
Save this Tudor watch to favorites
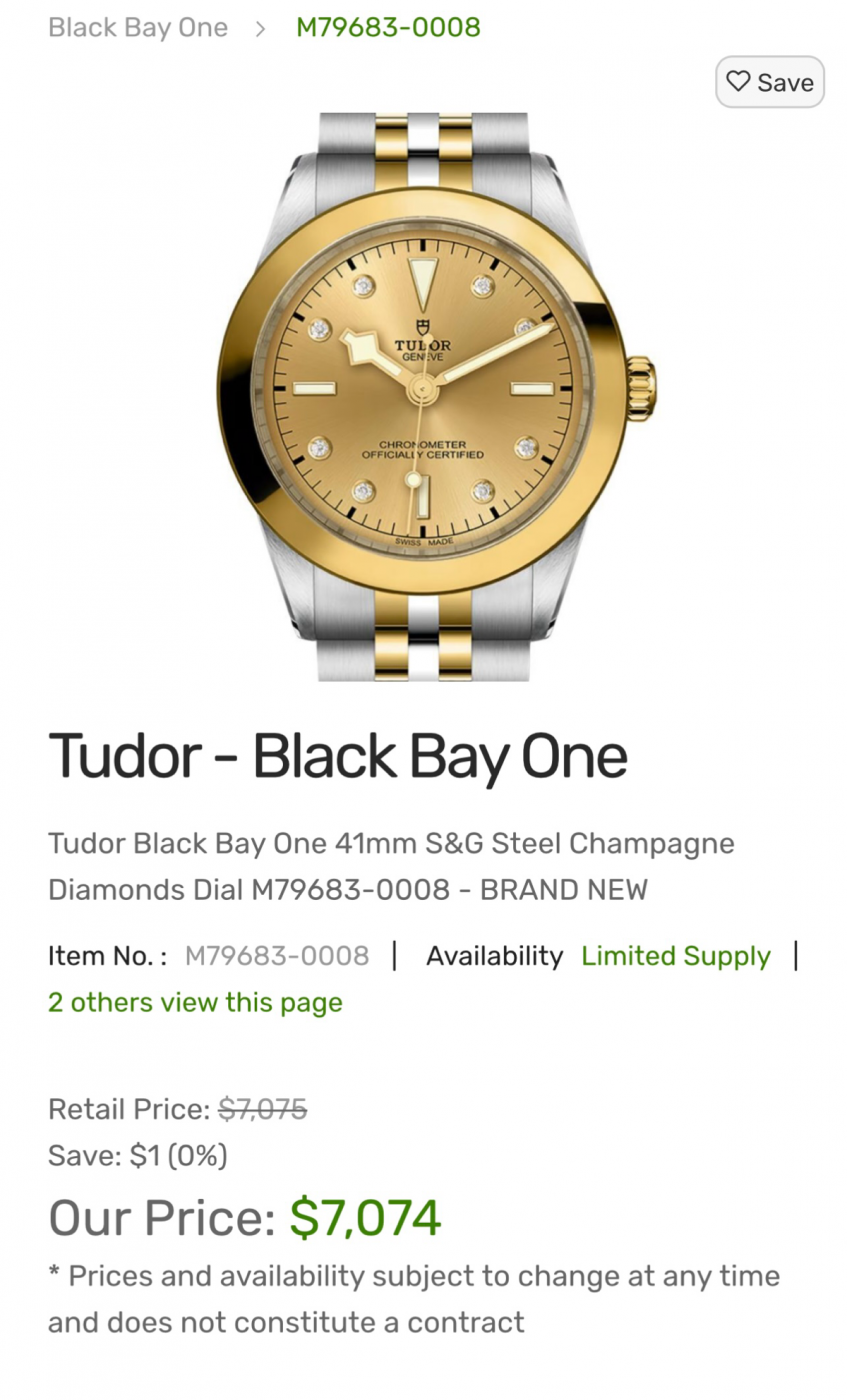pos(769,82)
